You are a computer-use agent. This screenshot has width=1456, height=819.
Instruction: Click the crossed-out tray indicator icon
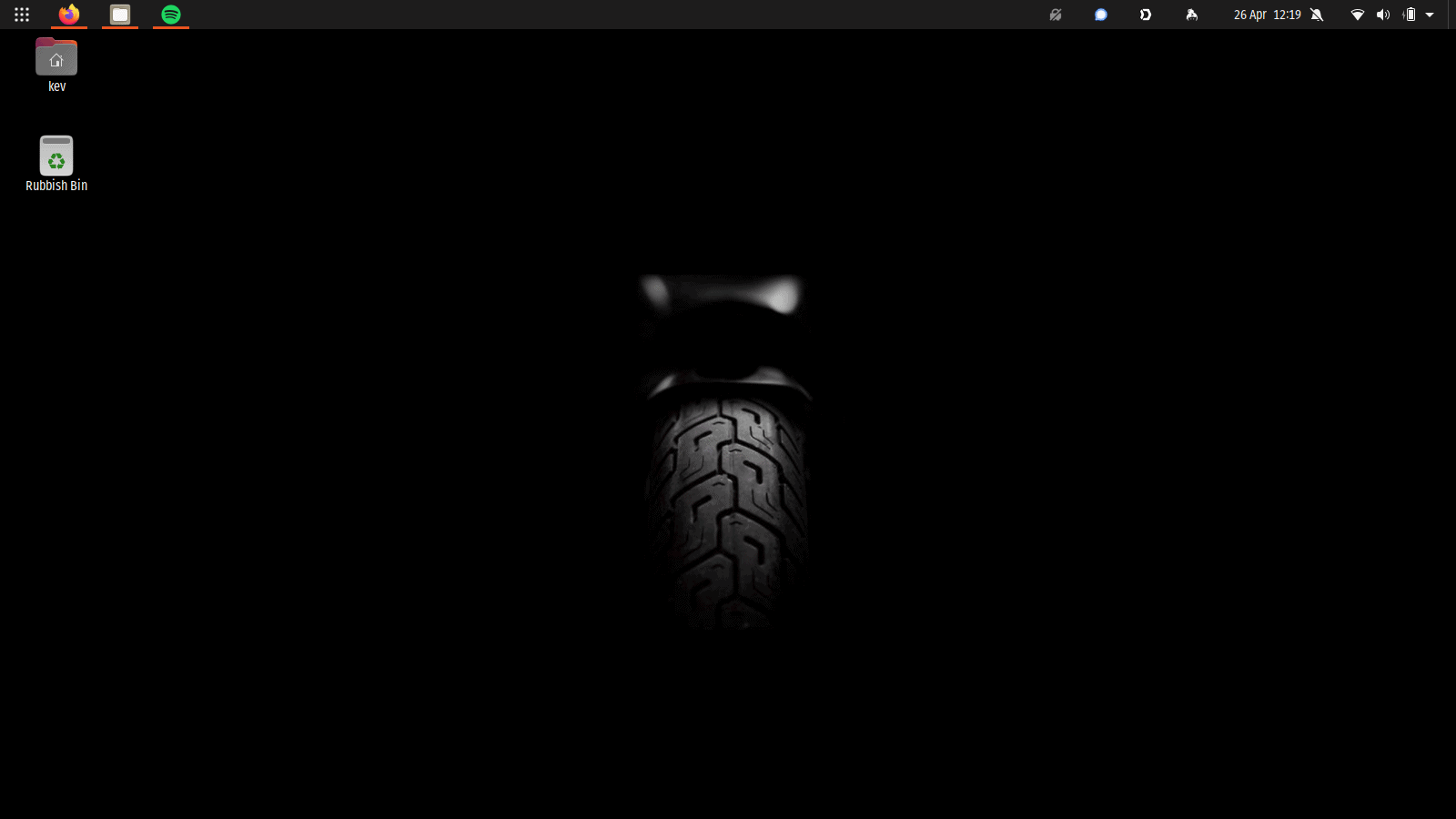1056,15
